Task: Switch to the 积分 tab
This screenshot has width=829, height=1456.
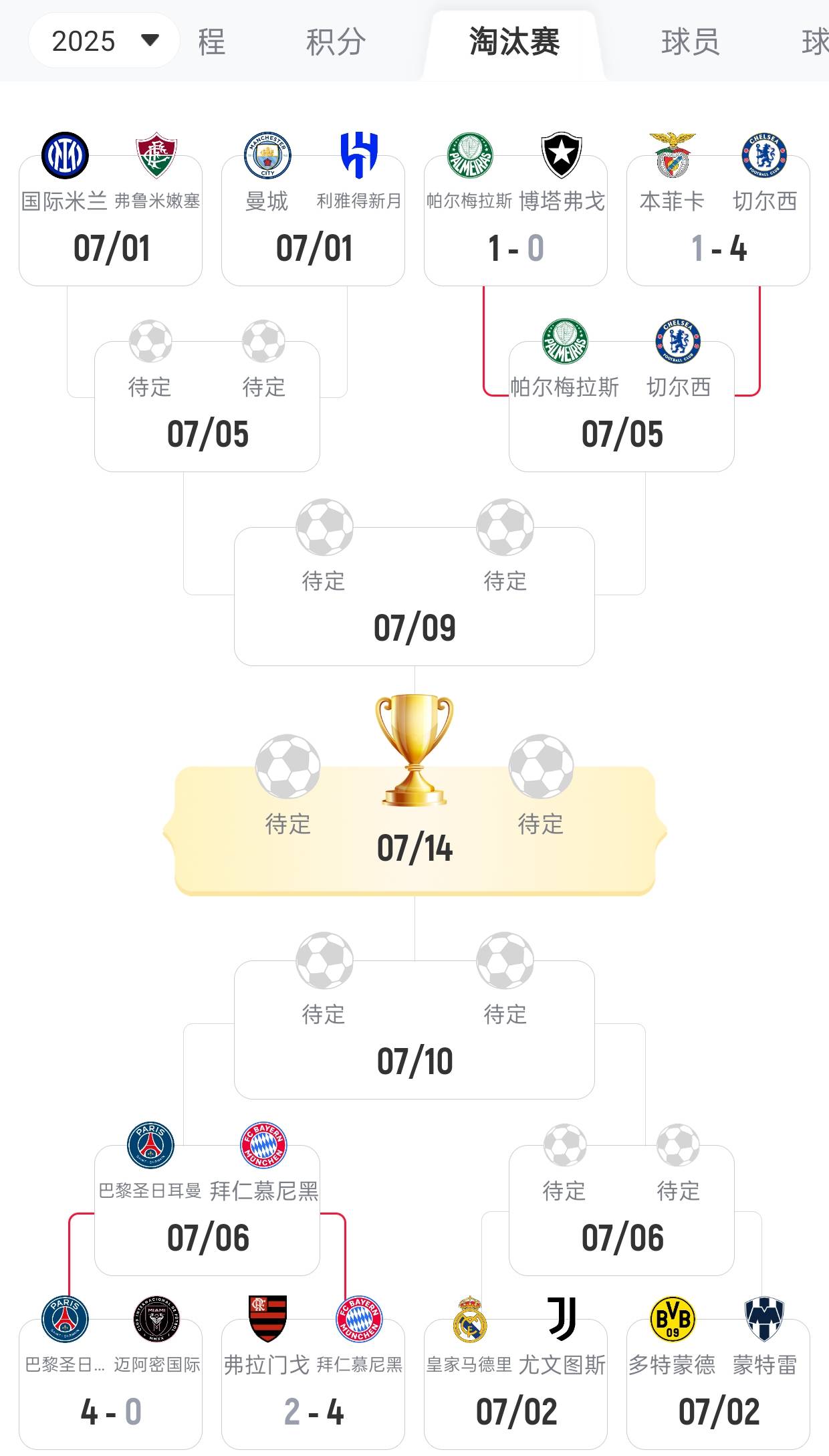Action: click(x=334, y=41)
